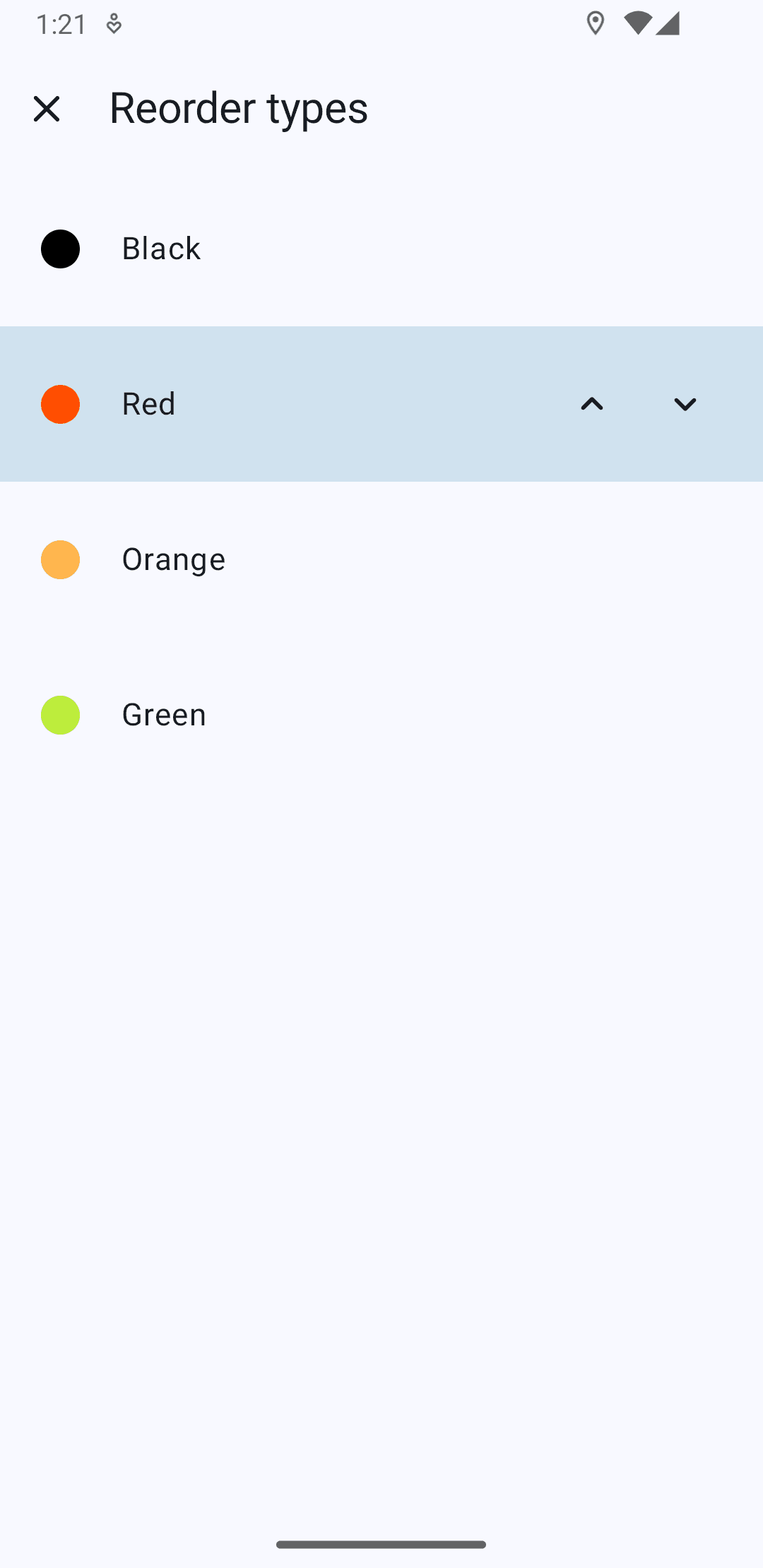Select the Green type row

(x=381, y=715)
